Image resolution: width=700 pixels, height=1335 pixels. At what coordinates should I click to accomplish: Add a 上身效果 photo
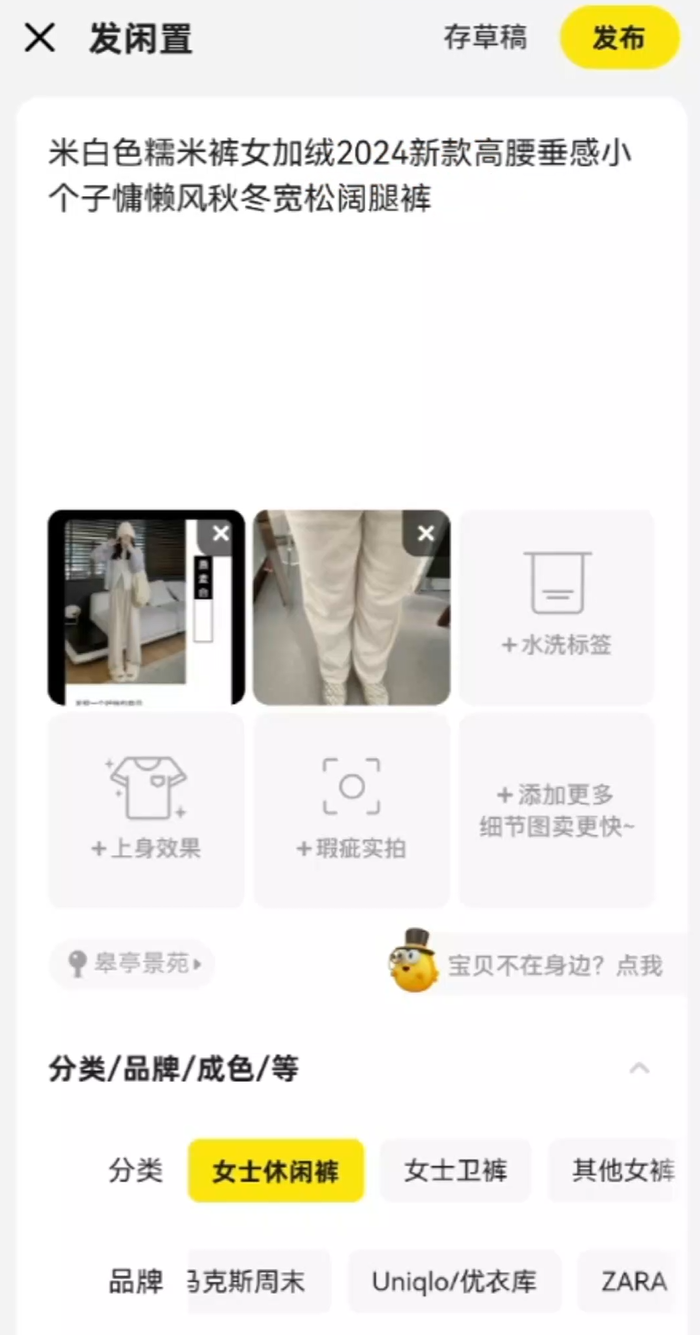[146, 810]
